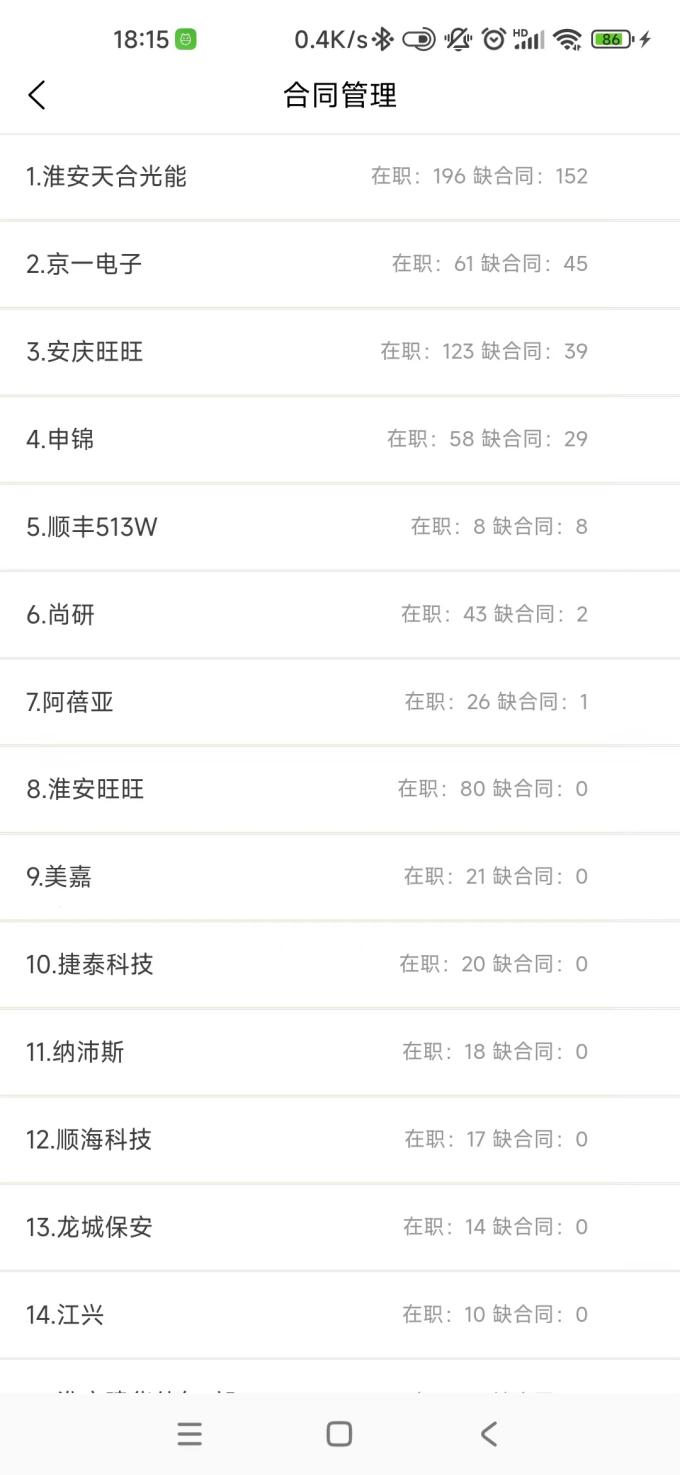Image resolution: width=680 pixels, height=1475 pixels.
Task: Open 申锦 contract details
Action: 340,439
